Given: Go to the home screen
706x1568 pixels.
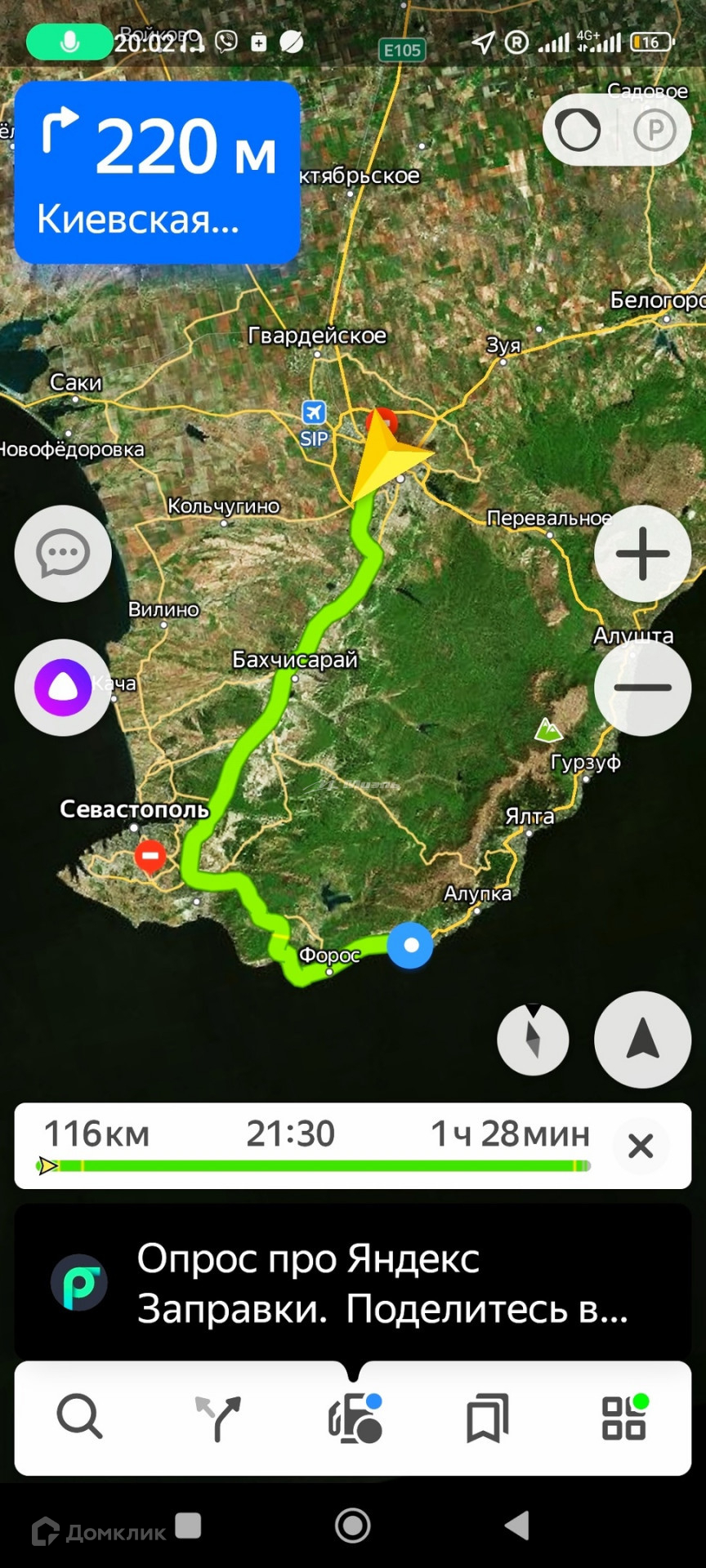Looking at the screenshot, I should tap(353, 1525).
